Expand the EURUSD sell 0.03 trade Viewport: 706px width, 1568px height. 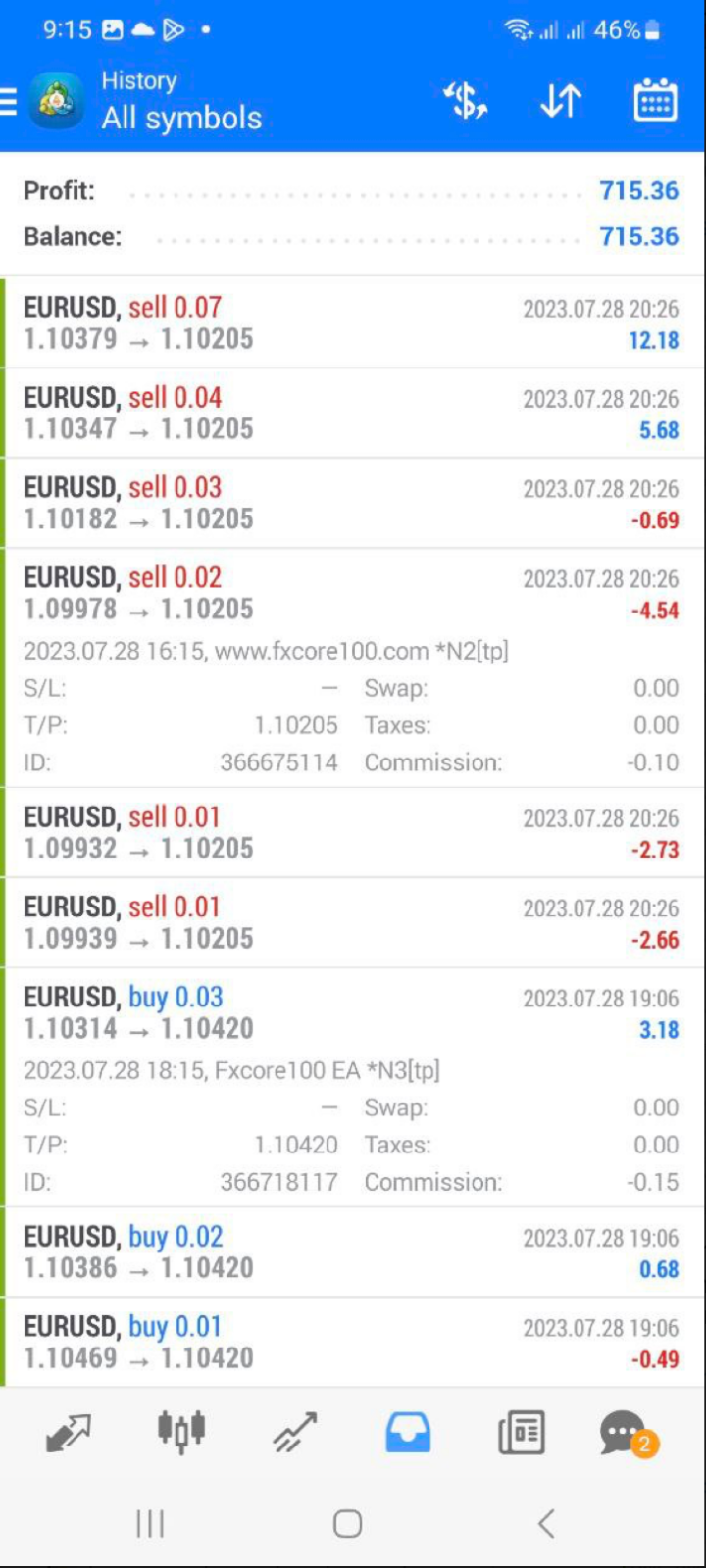[351, 503]
